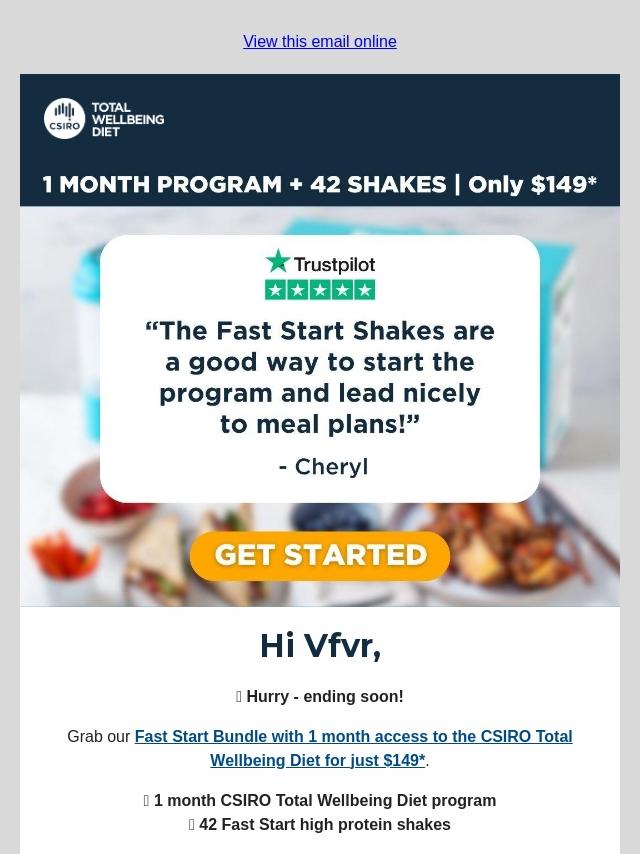Open the Fast Start Bundle $149 link
The height and width of the screenshot is (854, 640).
coord(353,748)
